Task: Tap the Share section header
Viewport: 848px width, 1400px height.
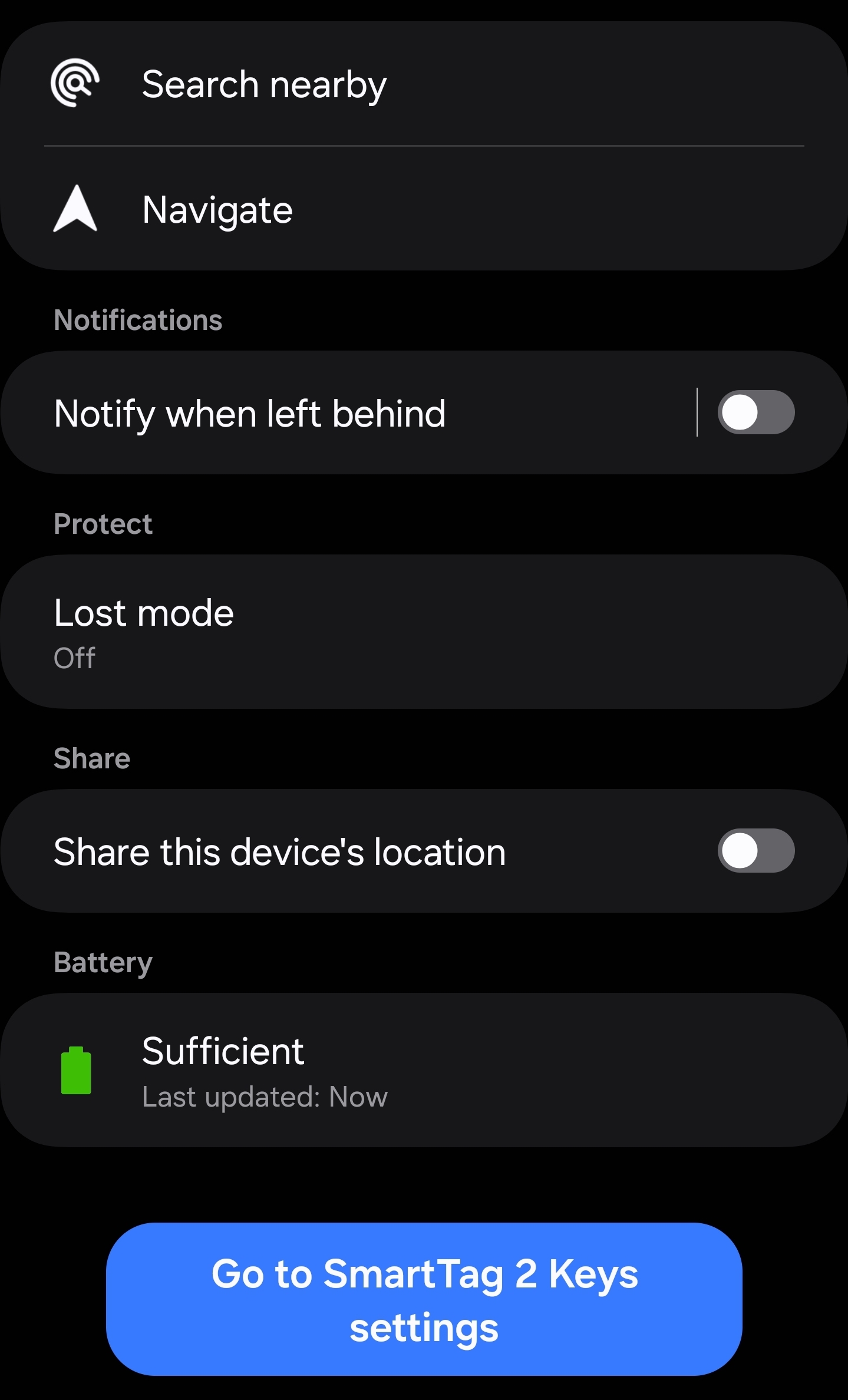Action: pos(91,758)
